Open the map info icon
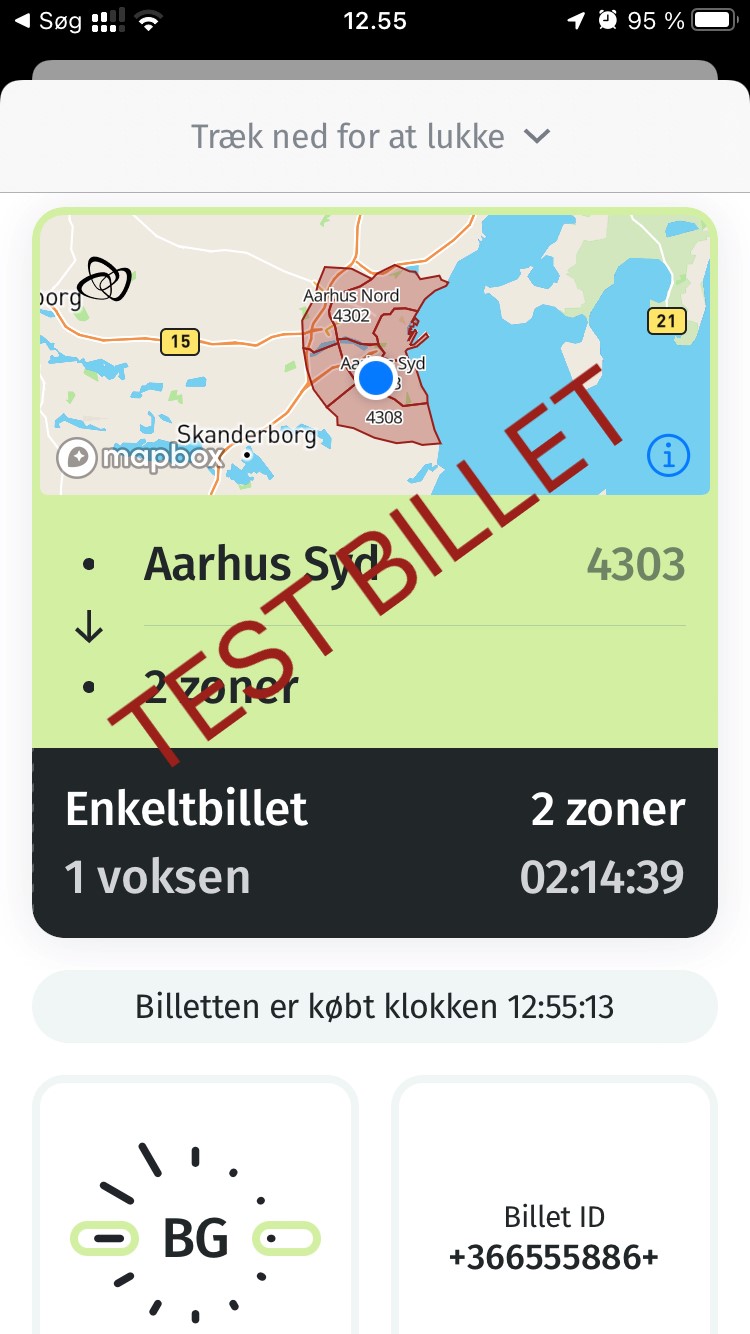Viewport: 750px width, 1334px height. pos(668,456)
